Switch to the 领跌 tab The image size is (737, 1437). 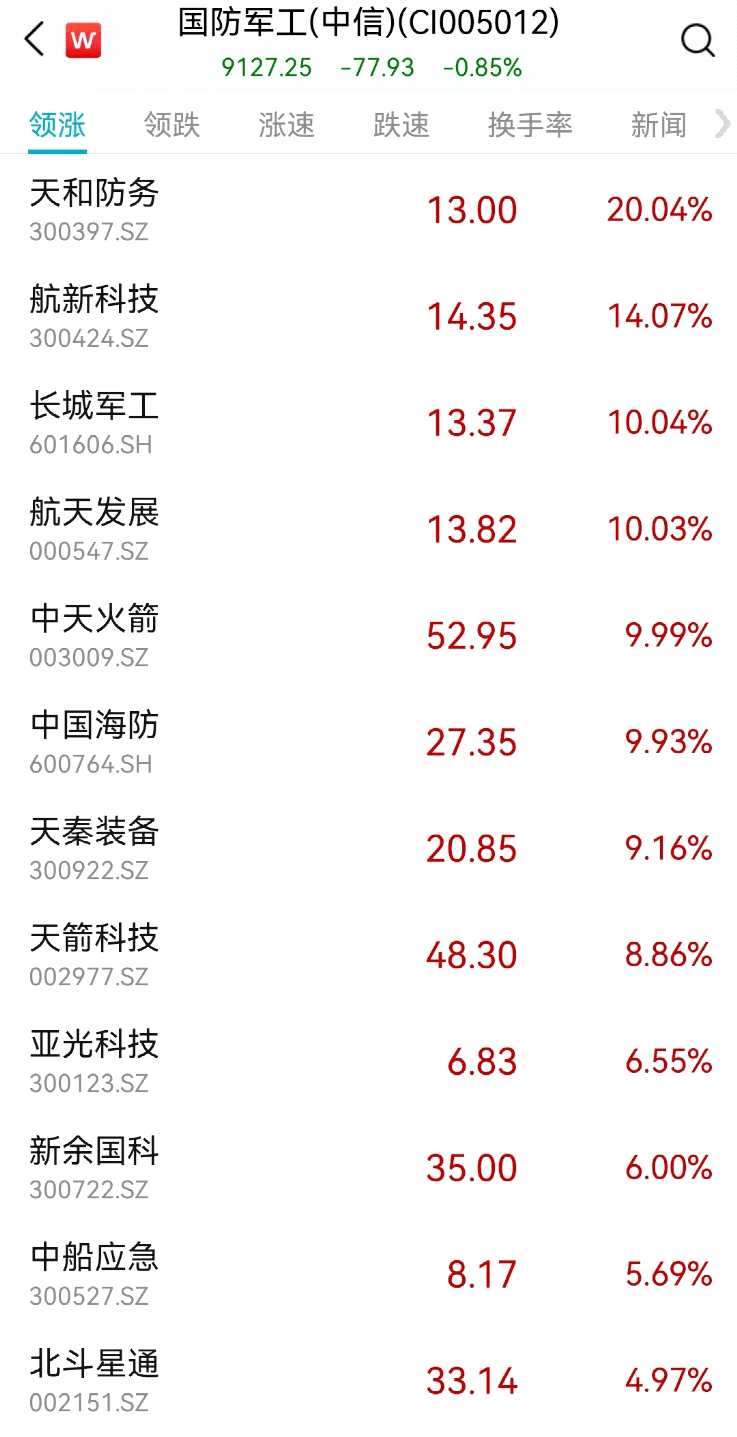point(172,125)
